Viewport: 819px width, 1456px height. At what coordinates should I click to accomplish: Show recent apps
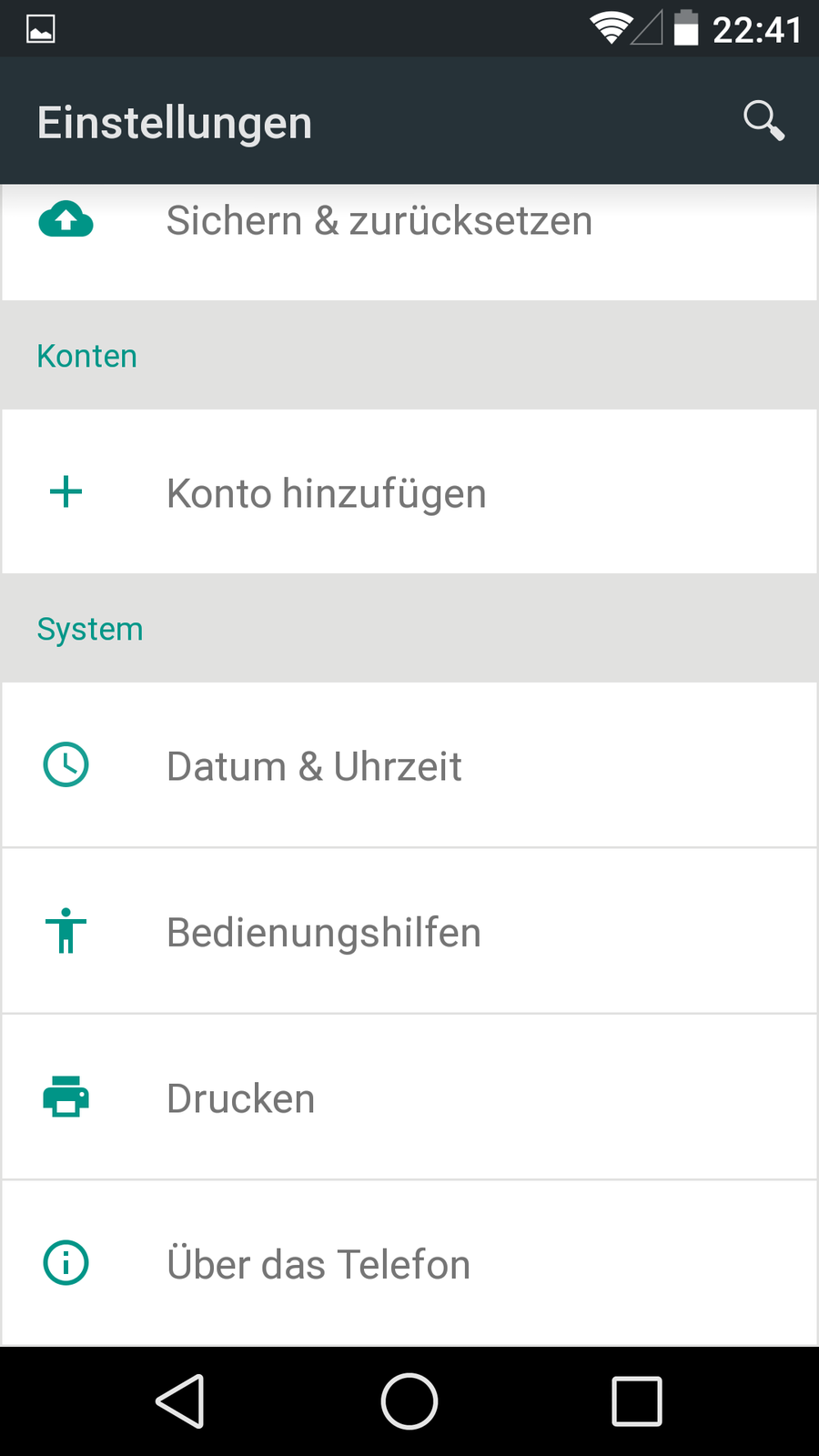pos(637,1401)
